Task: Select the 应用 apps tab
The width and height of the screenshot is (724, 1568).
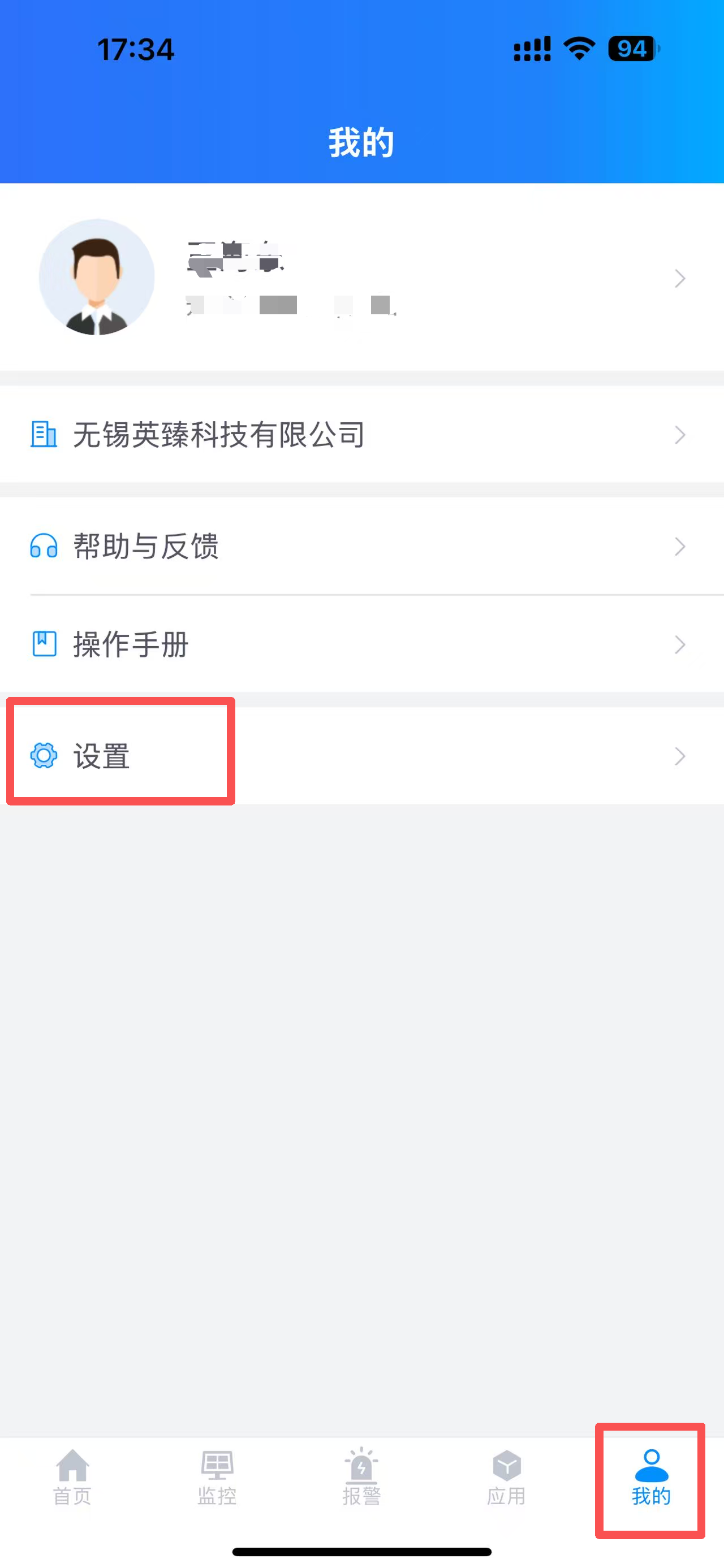Action: click(506, 1476)
